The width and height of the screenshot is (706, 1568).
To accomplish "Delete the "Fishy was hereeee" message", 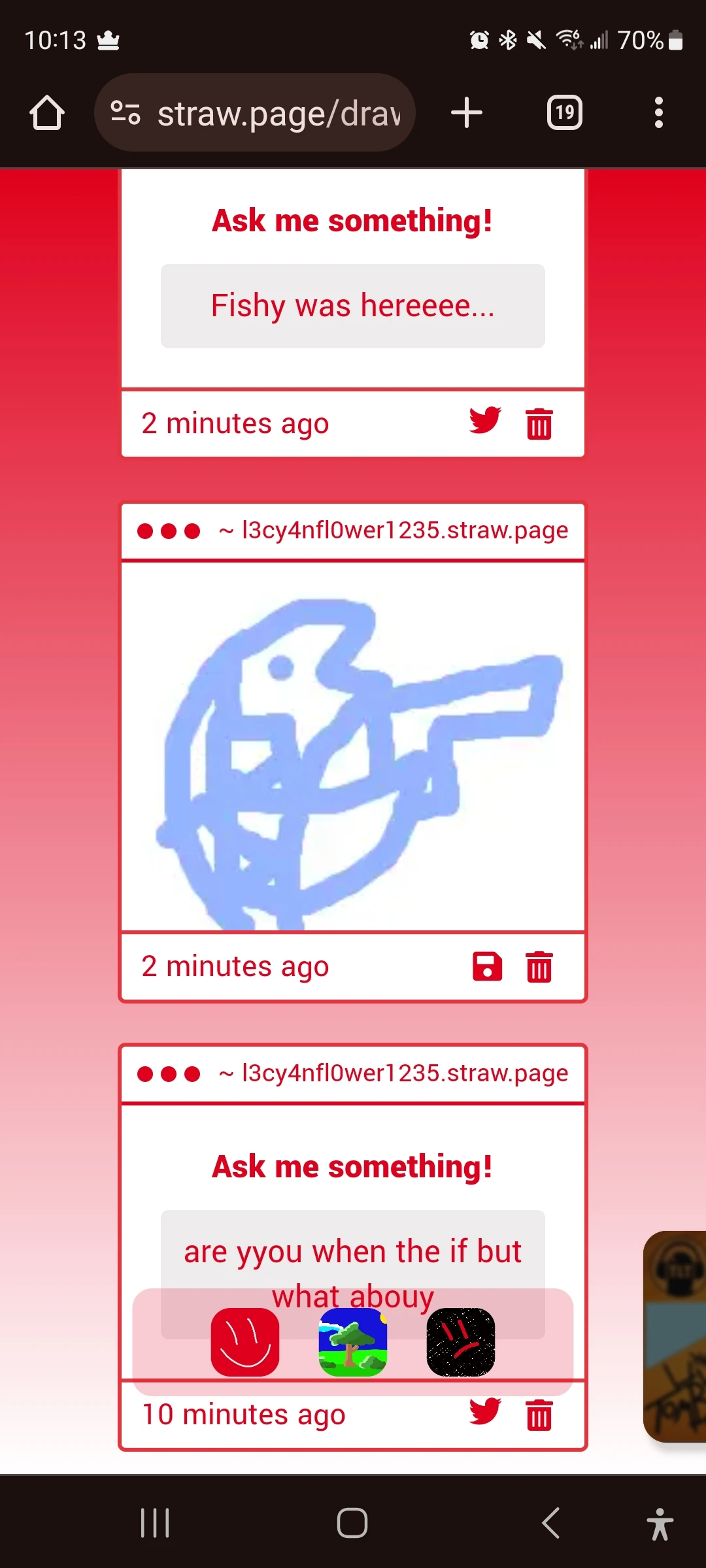I will coord(539,424).
